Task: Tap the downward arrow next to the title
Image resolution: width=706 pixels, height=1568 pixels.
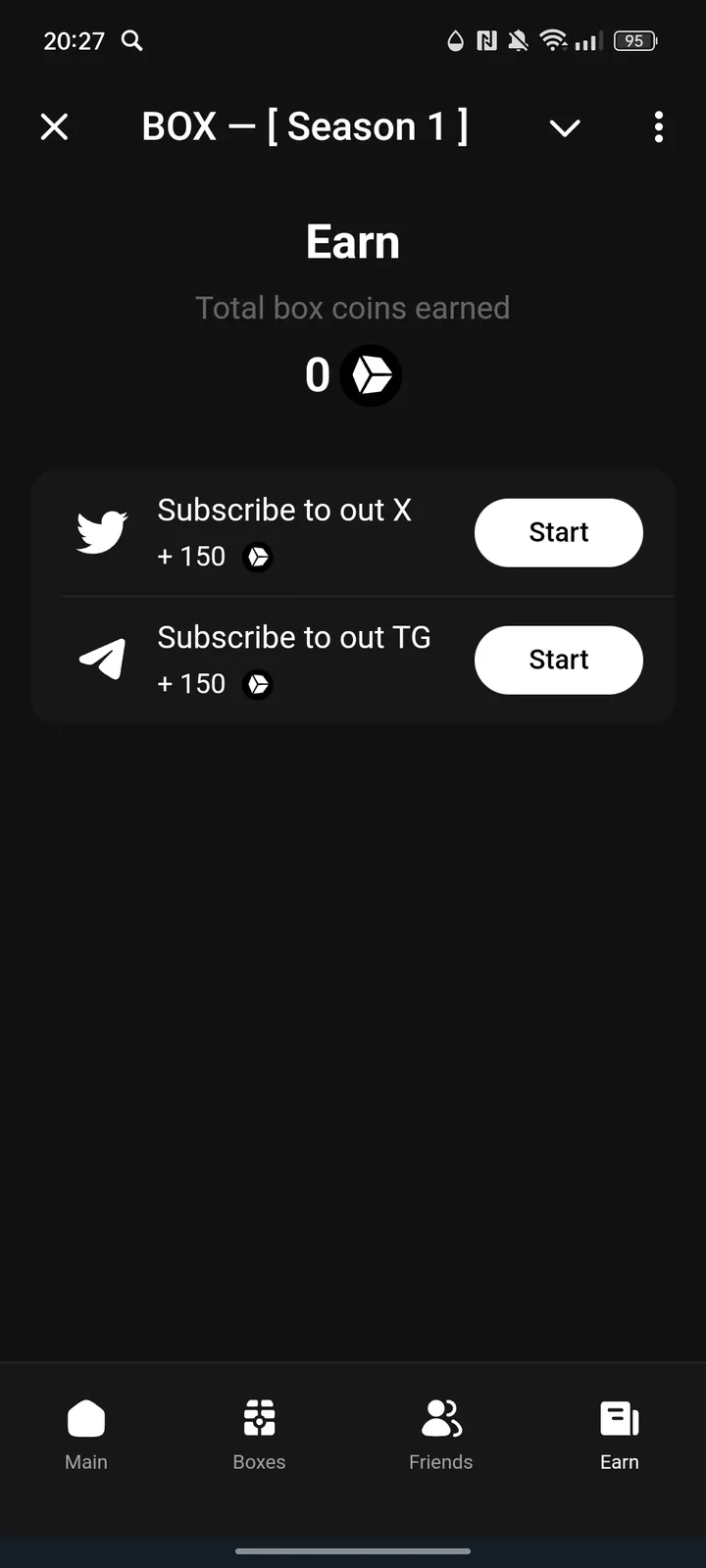Action: pyautogui.click(x=565, y=127)
